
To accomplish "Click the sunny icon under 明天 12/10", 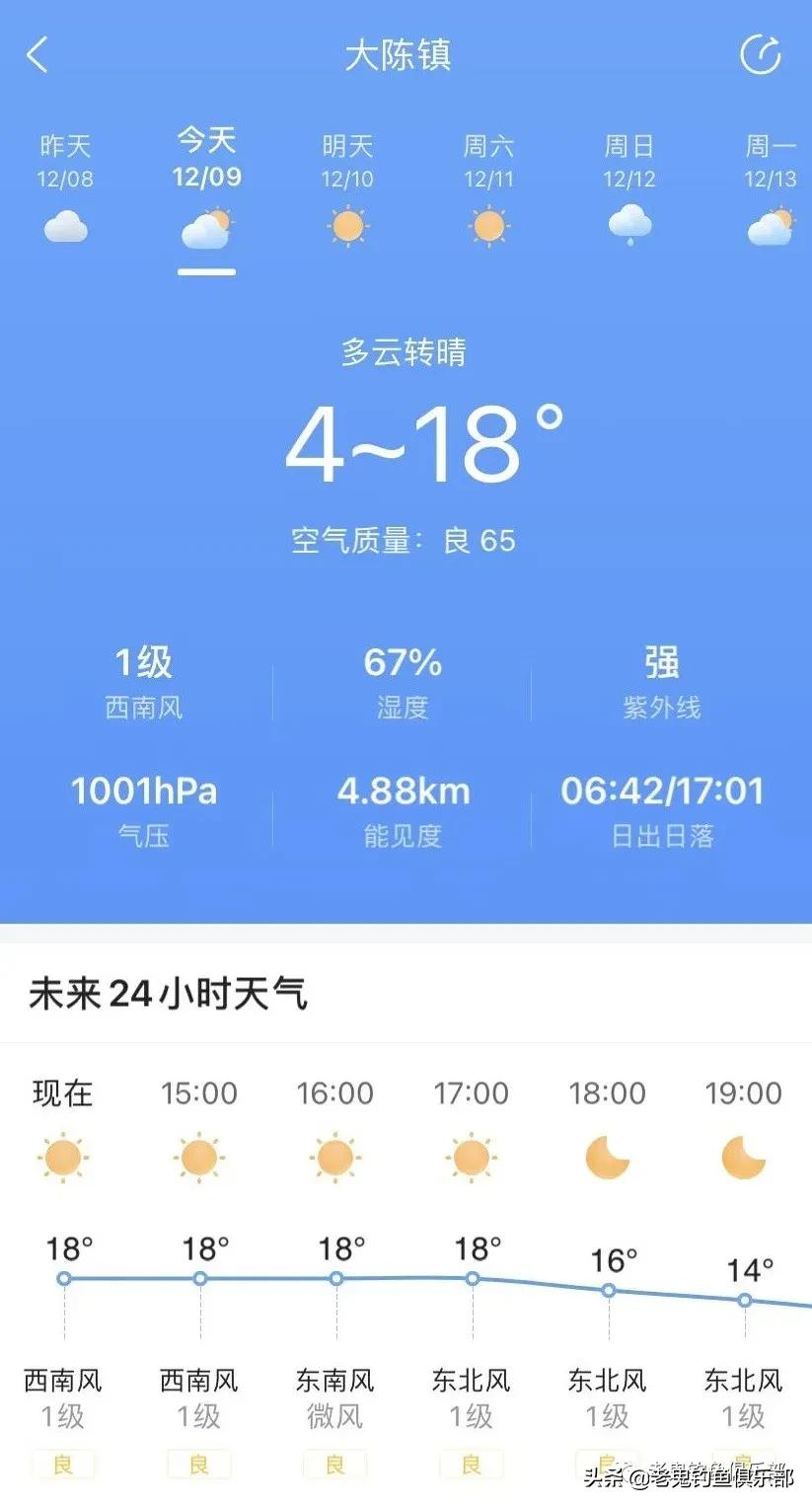I will [x=347, y=226].
